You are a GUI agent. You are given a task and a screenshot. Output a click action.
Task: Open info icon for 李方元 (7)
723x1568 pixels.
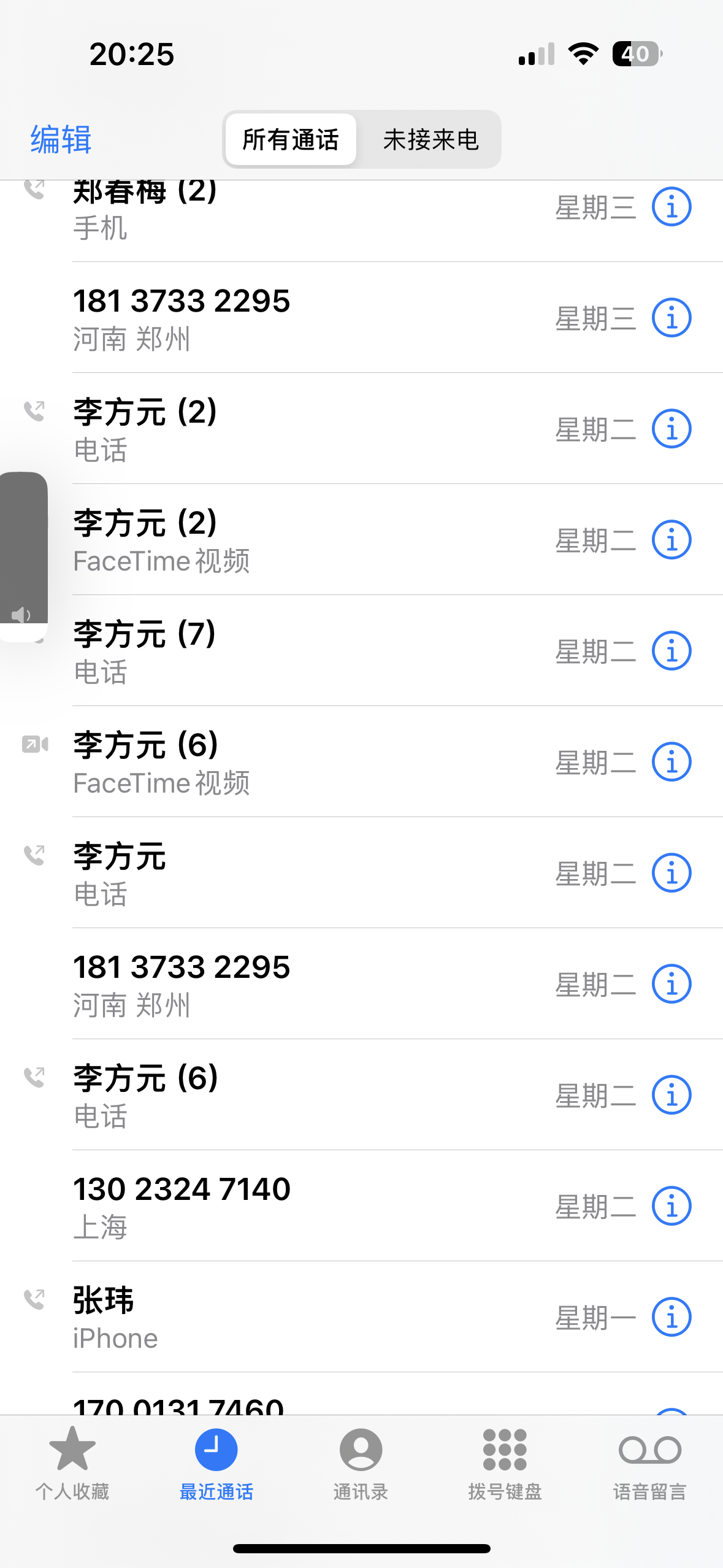click(671, 651)
